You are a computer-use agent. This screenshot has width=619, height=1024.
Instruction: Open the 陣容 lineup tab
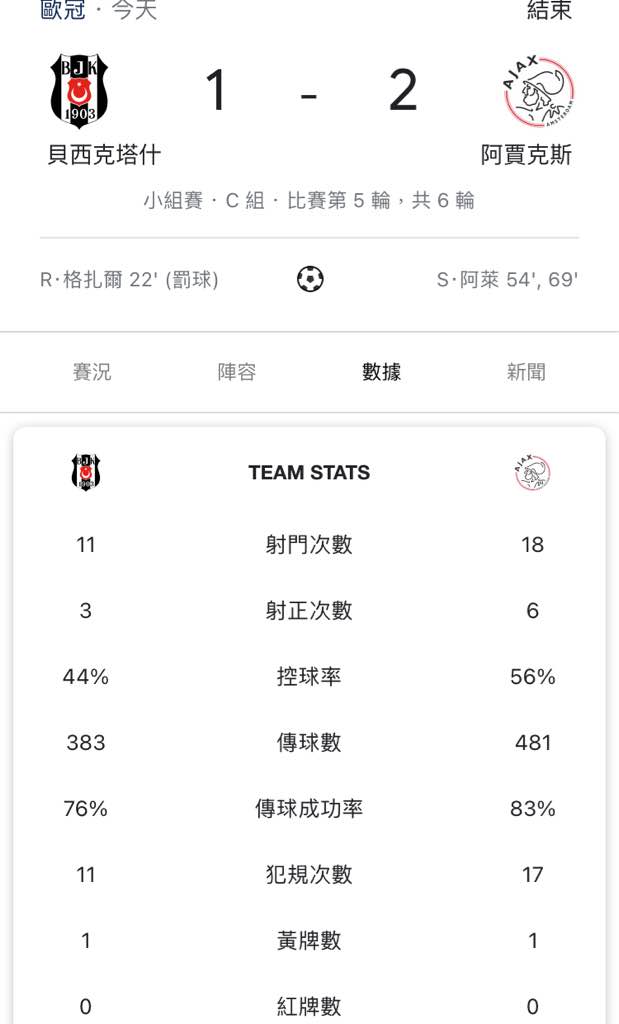[x=236, y=372]
